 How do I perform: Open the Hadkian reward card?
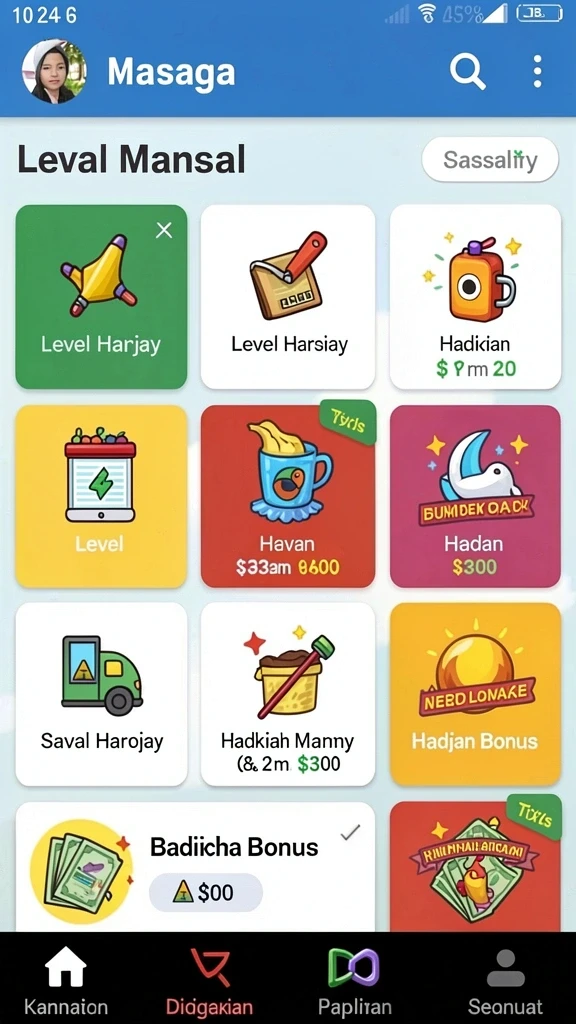coord(475,297)
